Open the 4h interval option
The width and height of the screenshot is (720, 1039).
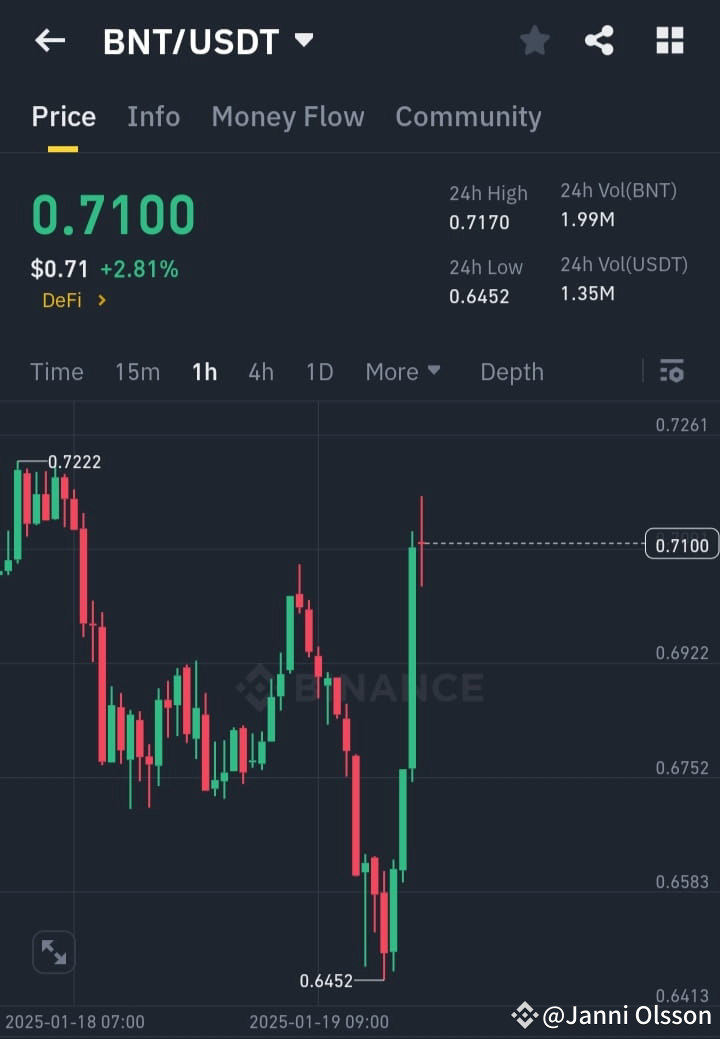click(261, 371)
